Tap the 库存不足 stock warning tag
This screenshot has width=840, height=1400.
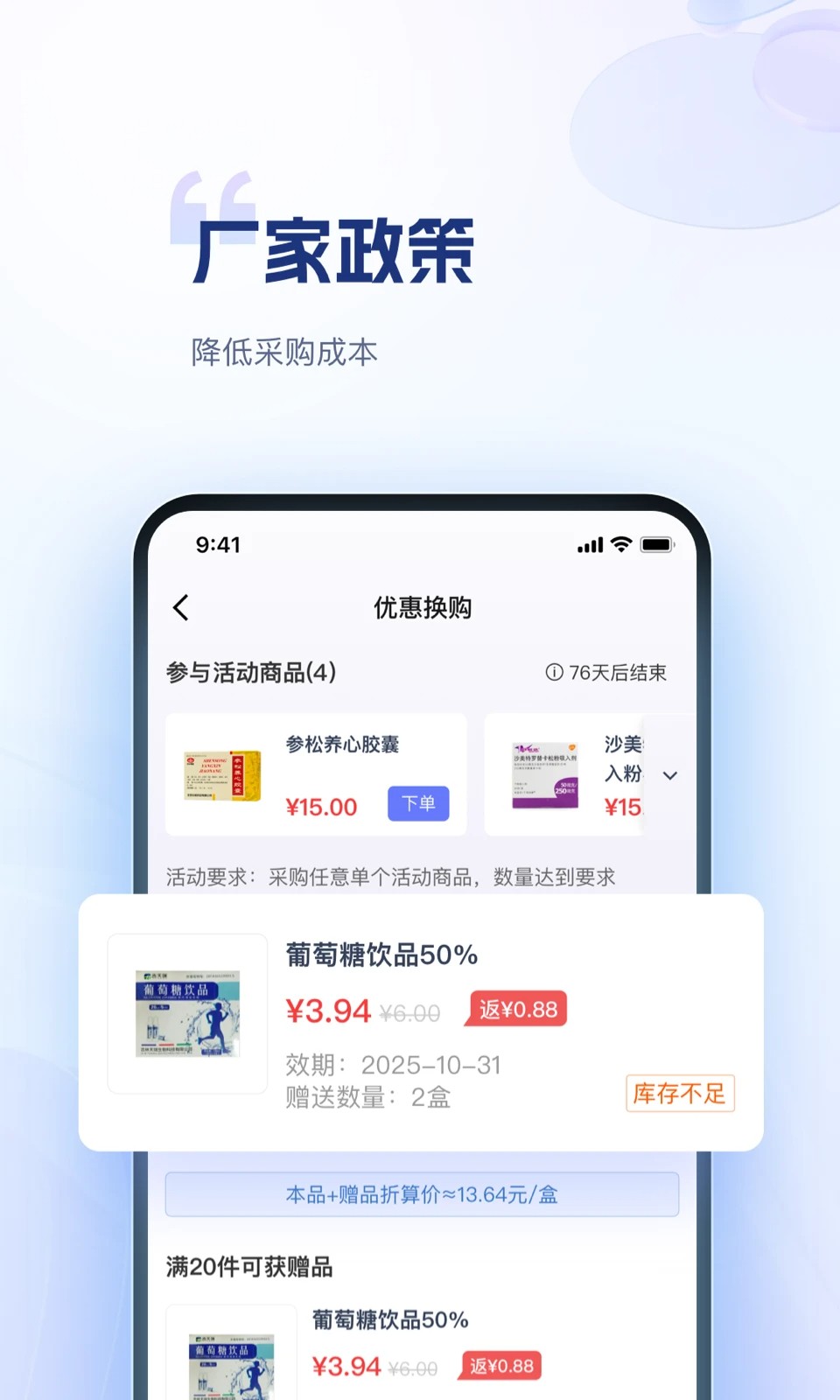tap(680, 1094)
